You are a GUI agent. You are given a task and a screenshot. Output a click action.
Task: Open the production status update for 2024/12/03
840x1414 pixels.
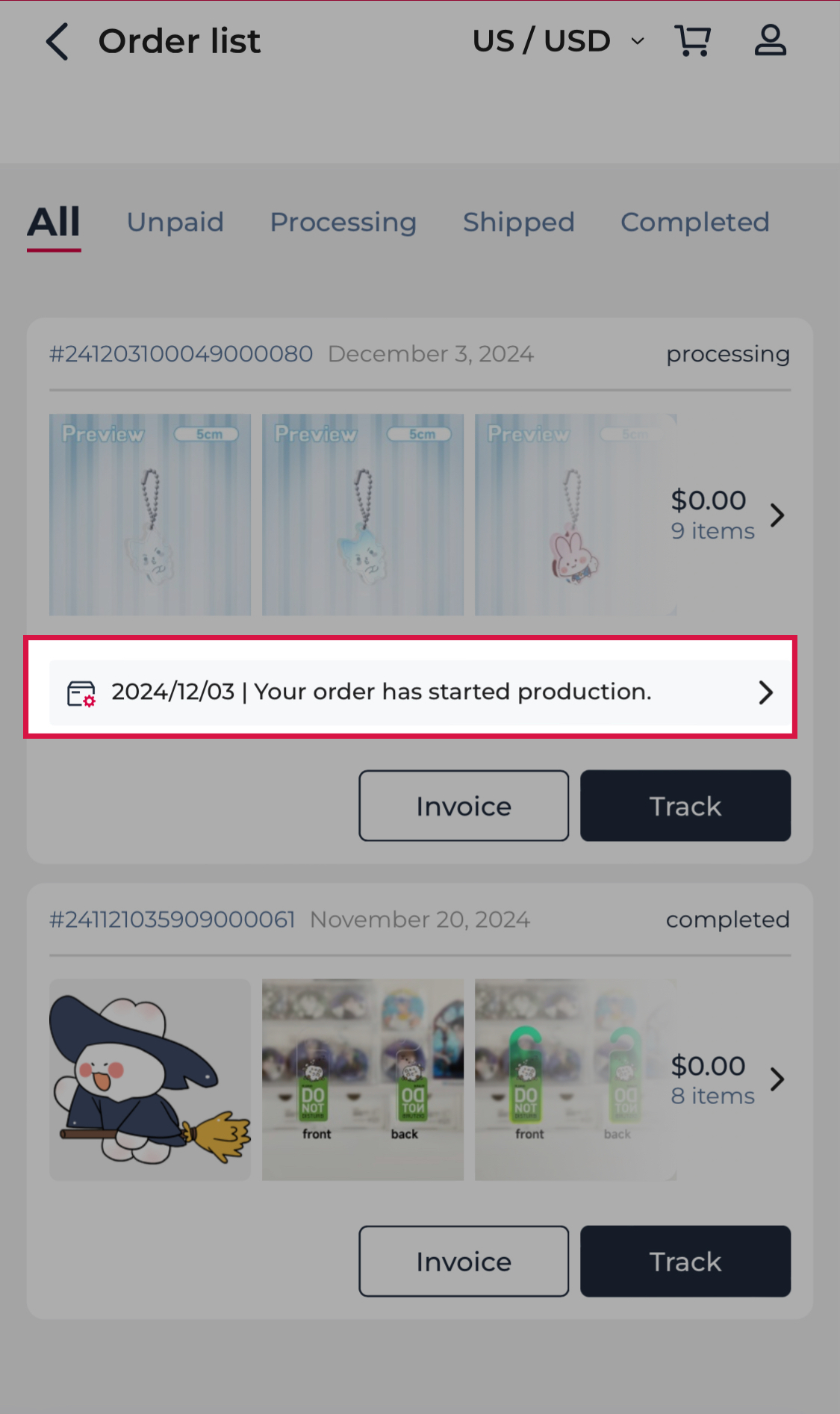[420, 692]
